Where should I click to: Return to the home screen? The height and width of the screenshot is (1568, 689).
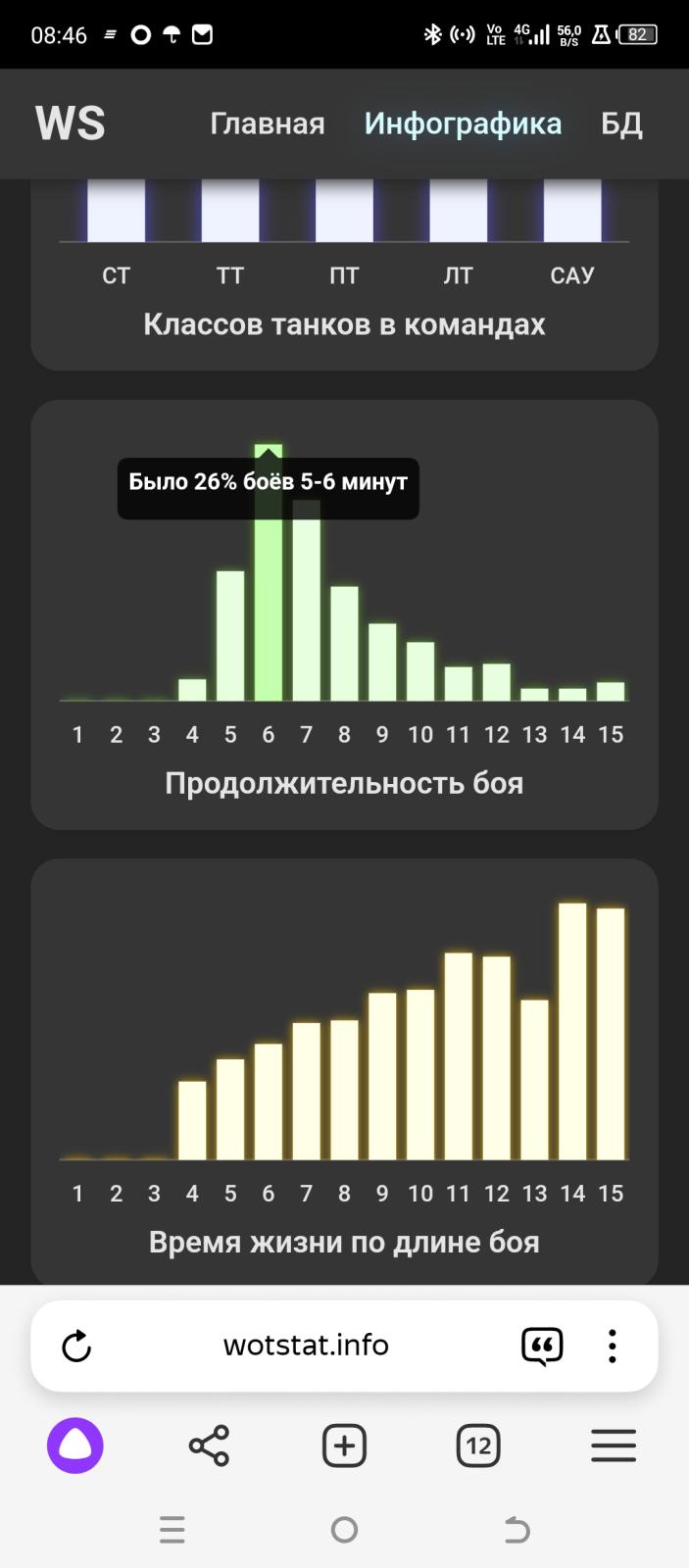(x=344, y=1530)
